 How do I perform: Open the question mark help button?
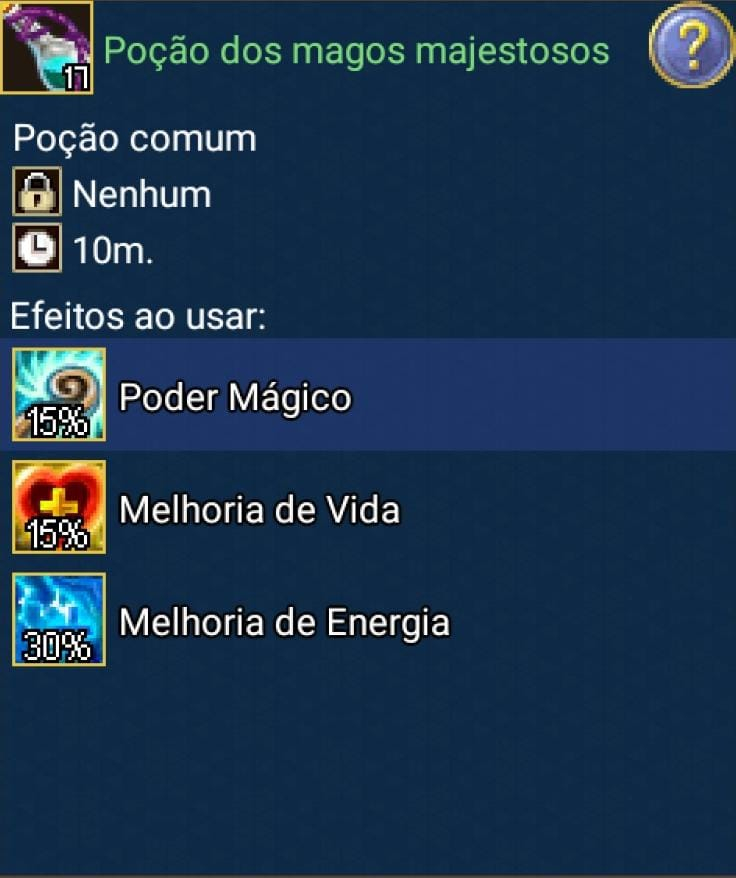coord(691,45)
